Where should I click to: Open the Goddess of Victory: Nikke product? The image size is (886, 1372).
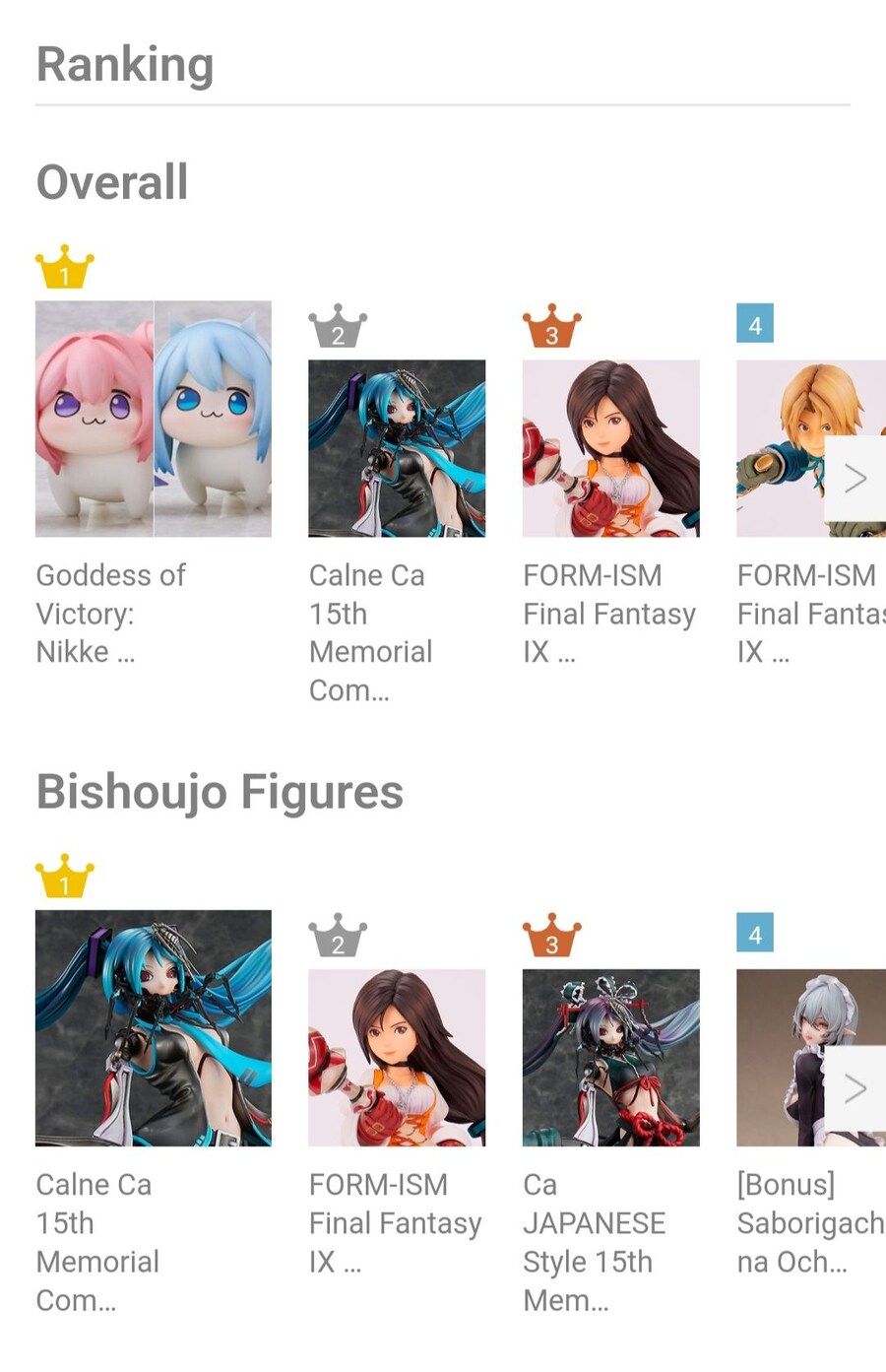pyautogui.click(x=153, y=419)
